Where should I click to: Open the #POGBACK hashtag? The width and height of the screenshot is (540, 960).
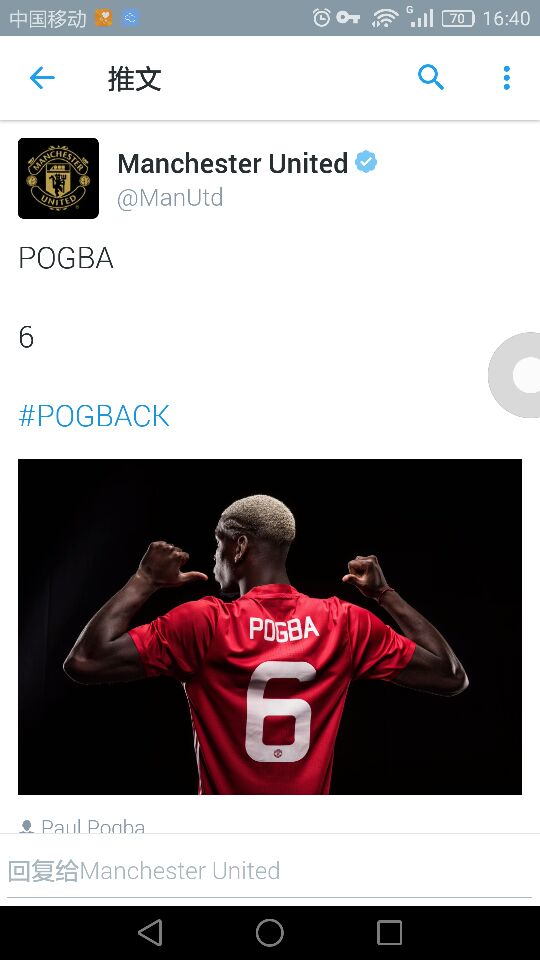pyautogui.click(x=94, y=416)
